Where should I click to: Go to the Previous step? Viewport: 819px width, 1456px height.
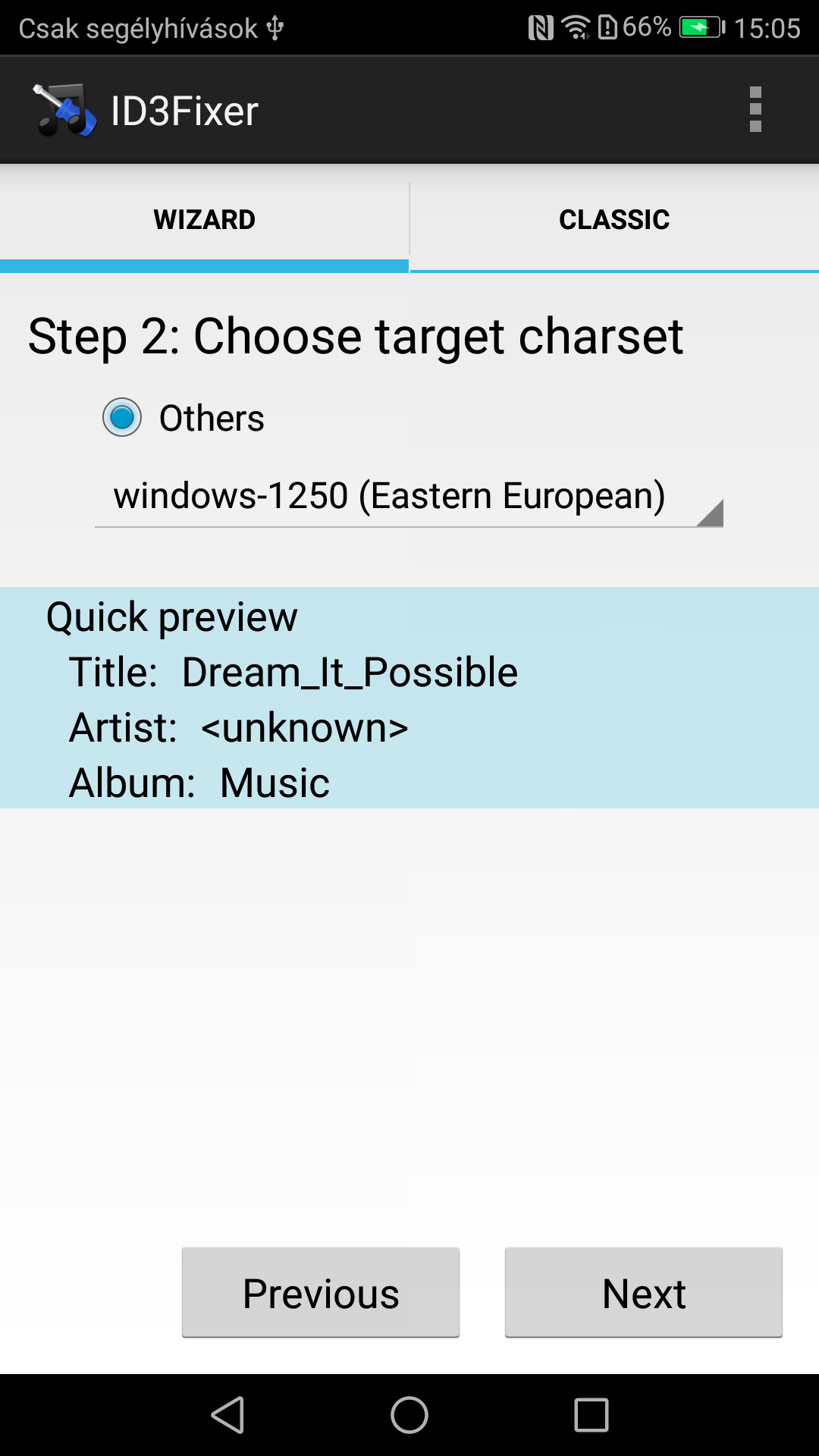point(321,1292)
